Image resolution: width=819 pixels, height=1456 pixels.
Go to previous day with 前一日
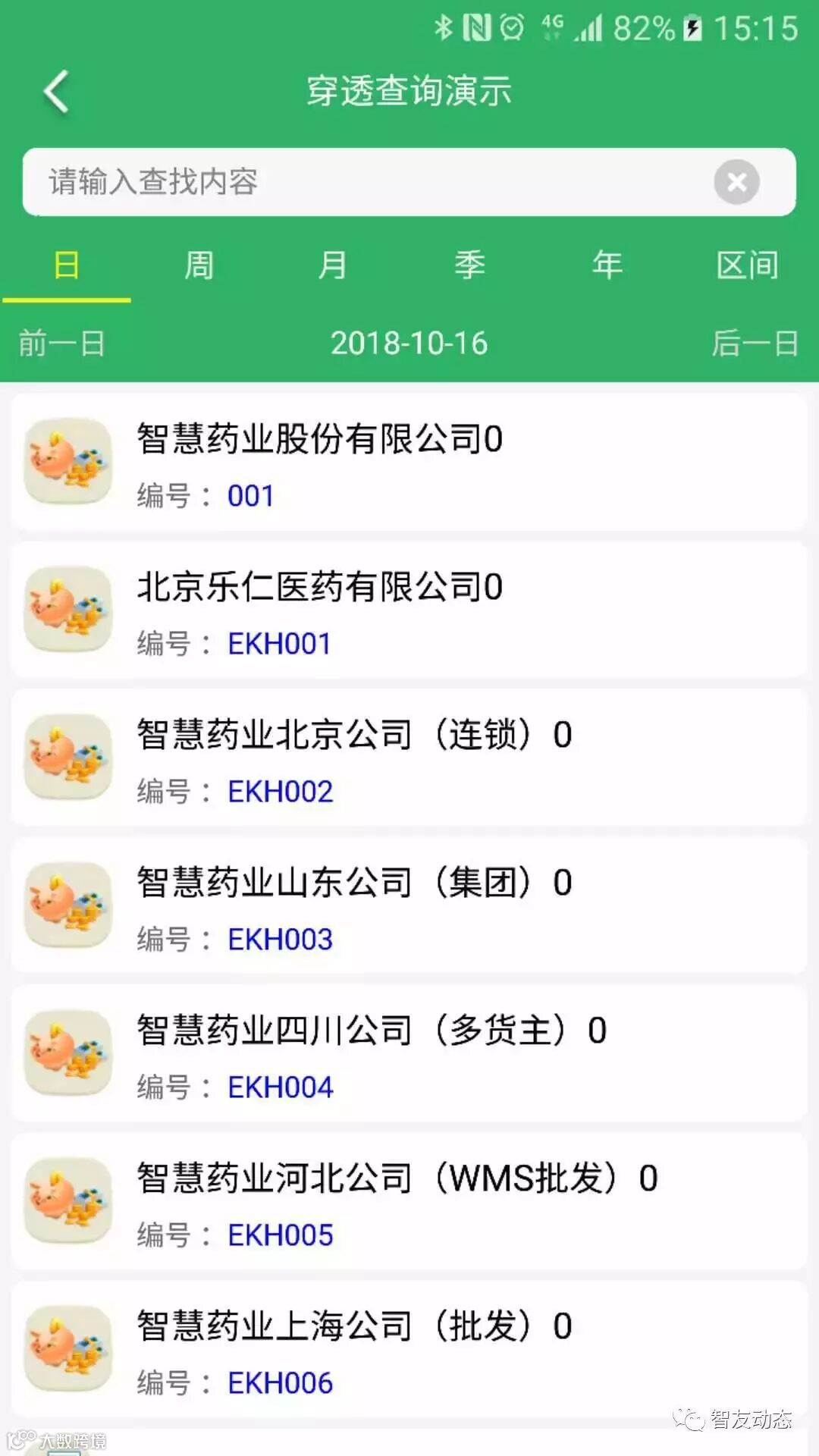[62, 344]
